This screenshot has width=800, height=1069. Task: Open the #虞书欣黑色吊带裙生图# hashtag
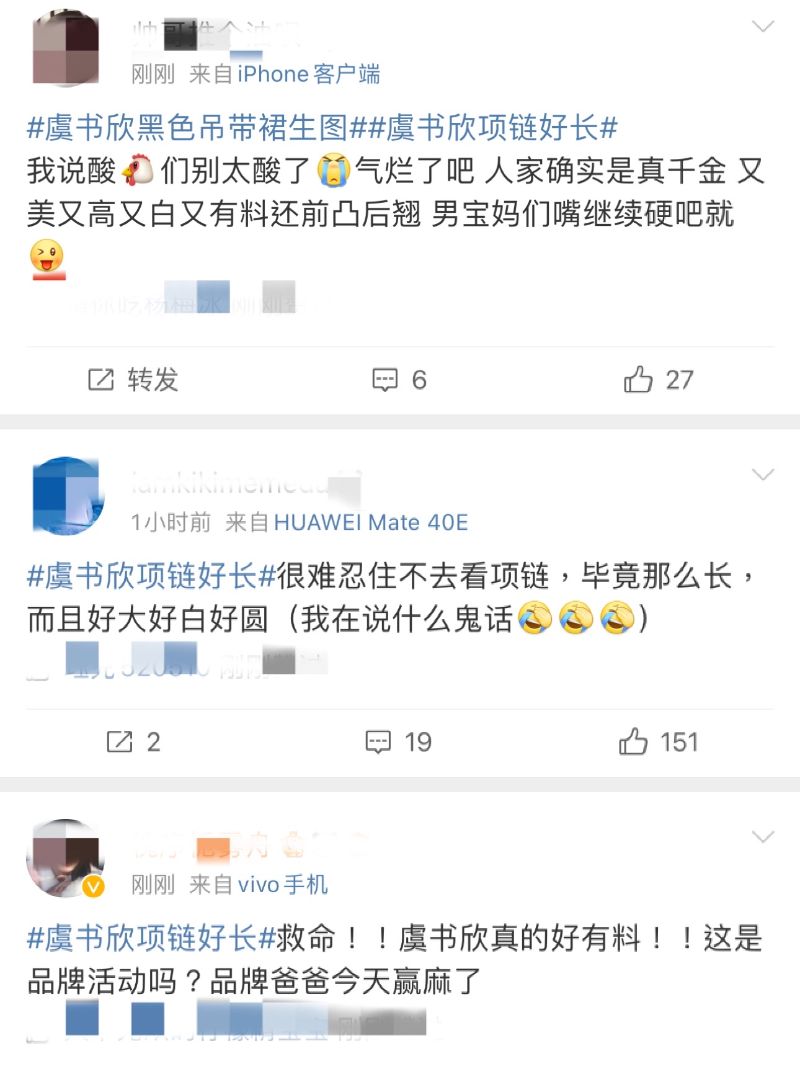pyautogui.click(x=190, y=128)
